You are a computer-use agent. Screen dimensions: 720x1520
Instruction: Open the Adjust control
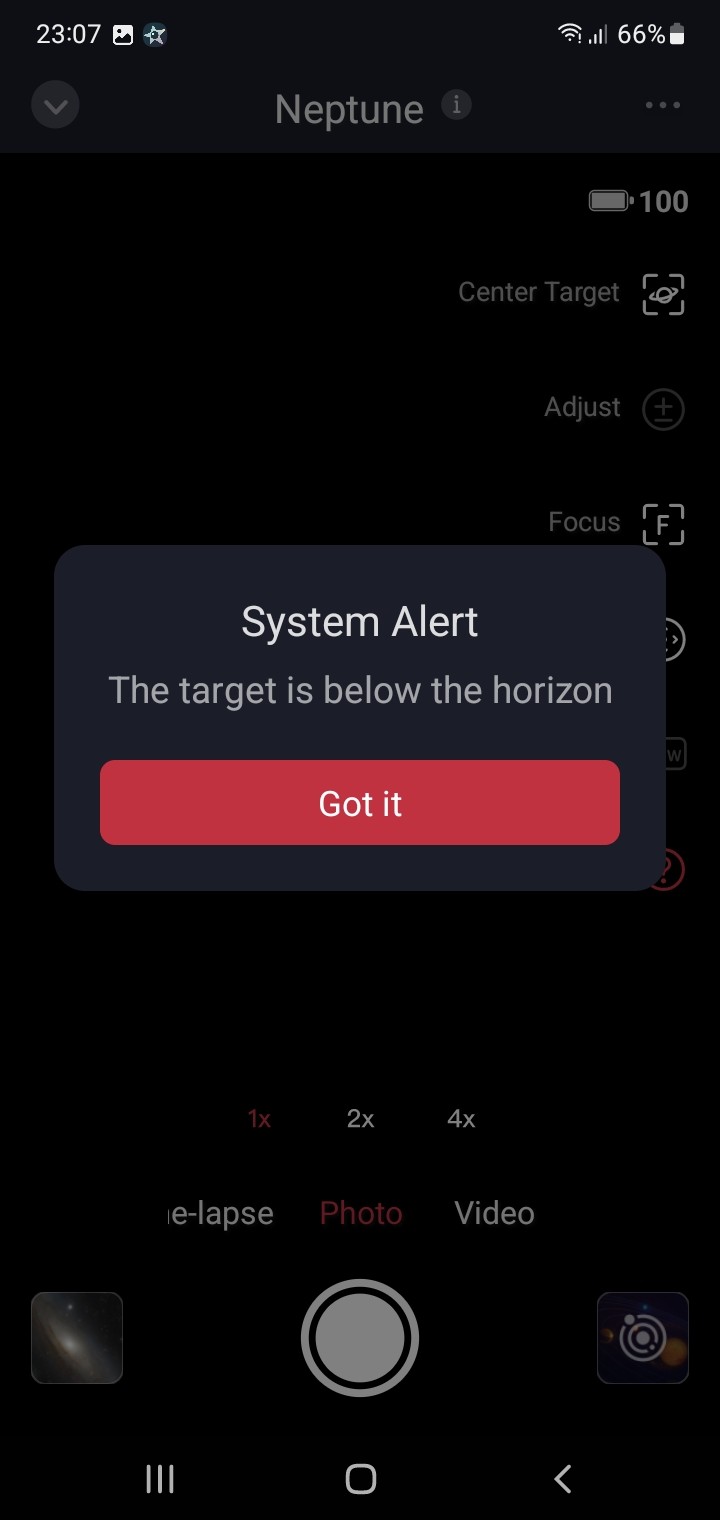click(x=663, y=409)
